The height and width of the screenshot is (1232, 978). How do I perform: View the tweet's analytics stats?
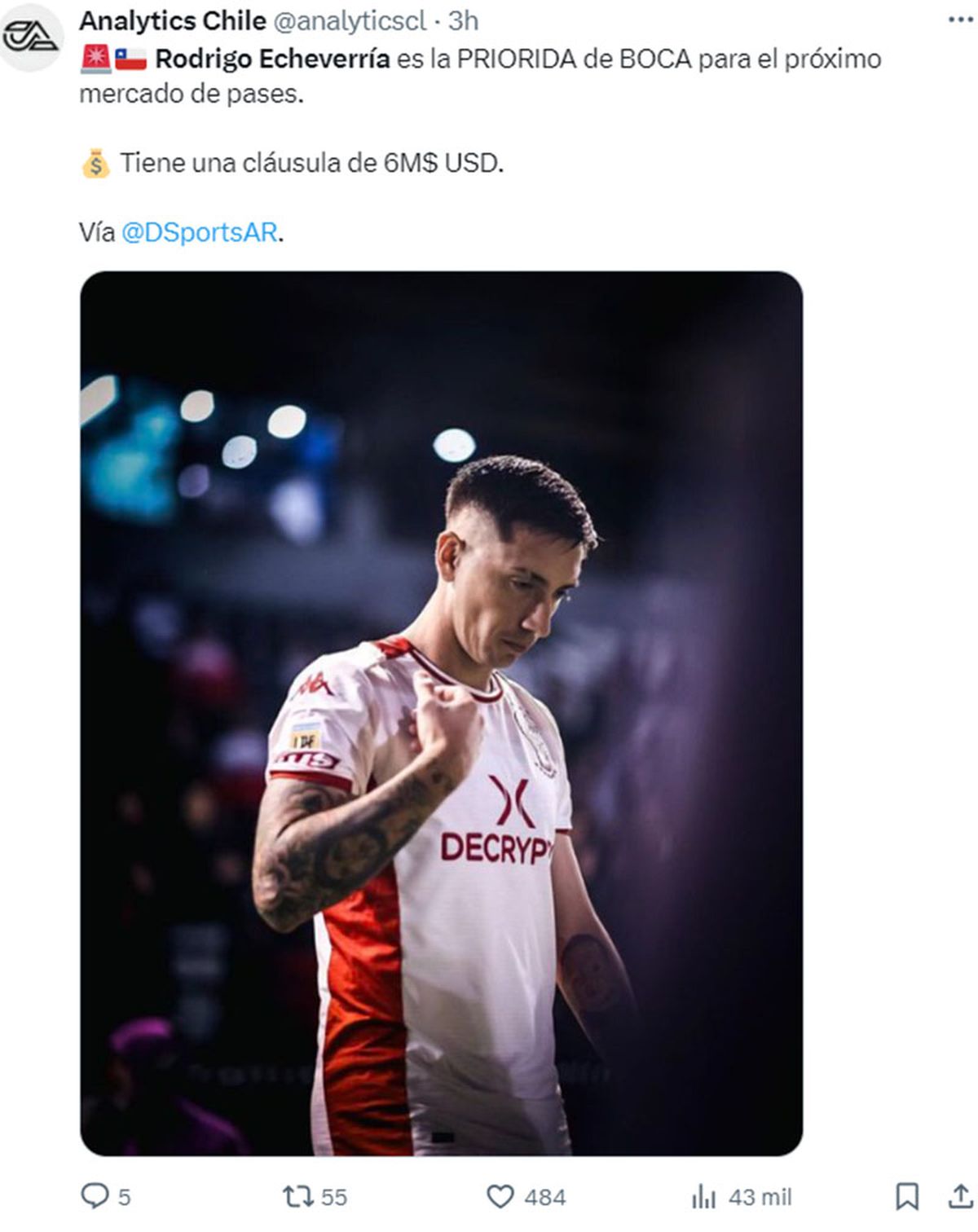coord(704,1196)
